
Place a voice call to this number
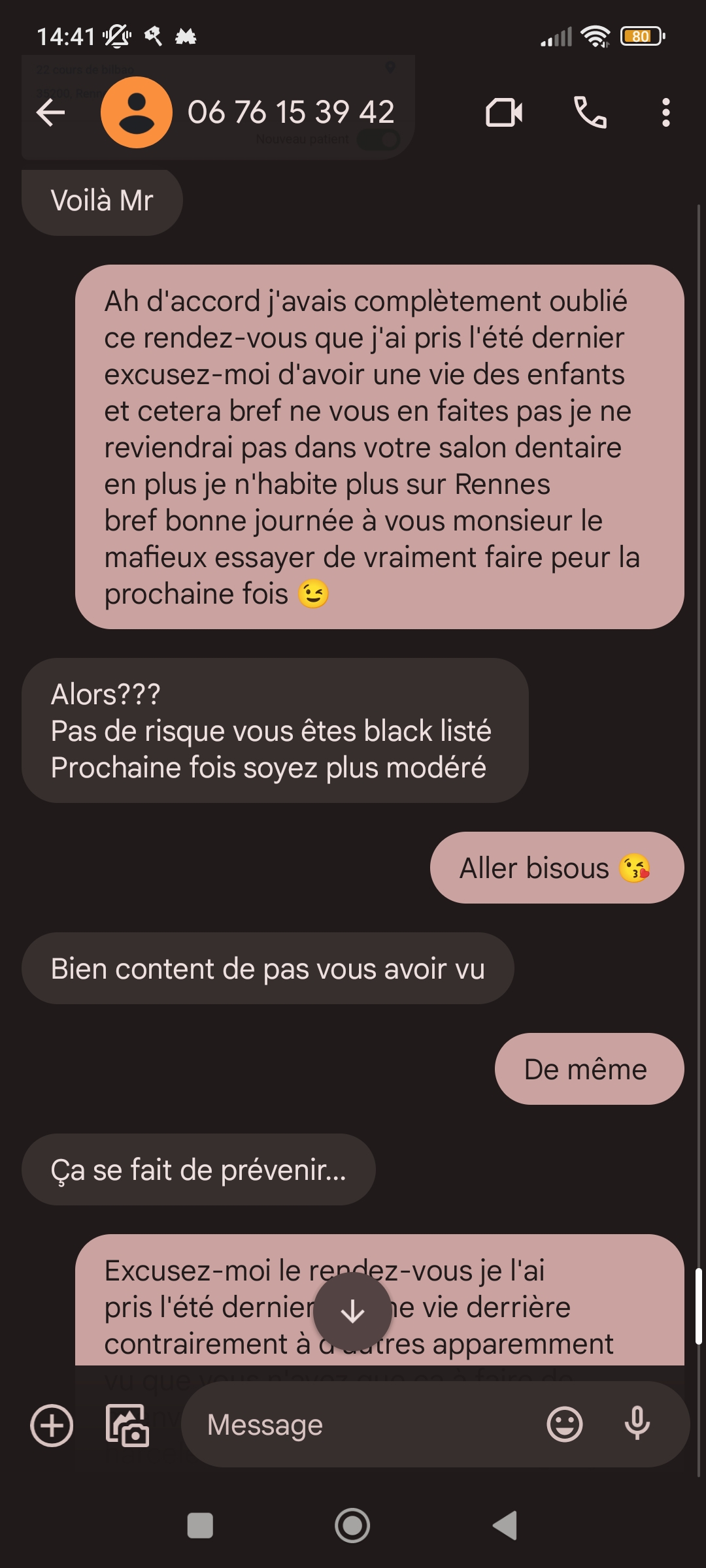590,112
